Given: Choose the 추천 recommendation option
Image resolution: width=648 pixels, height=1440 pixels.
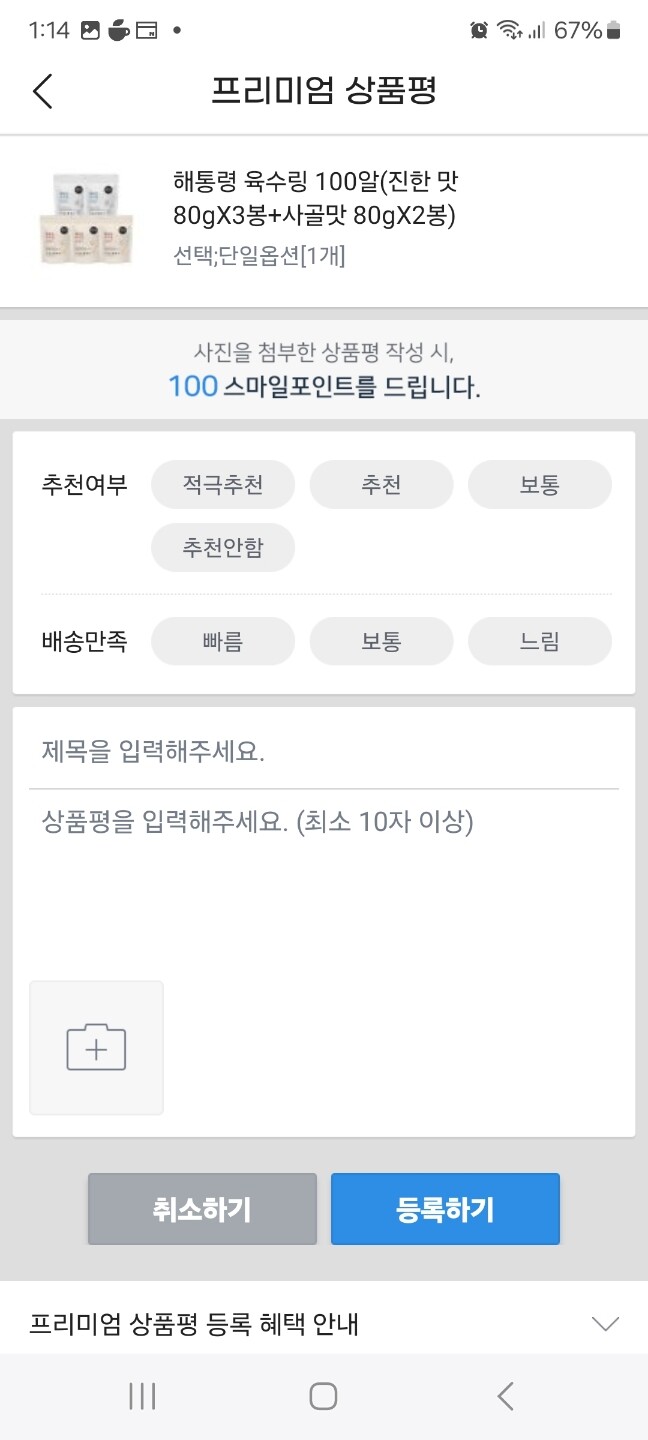Looking at the screenshot, I should [381, 485].
